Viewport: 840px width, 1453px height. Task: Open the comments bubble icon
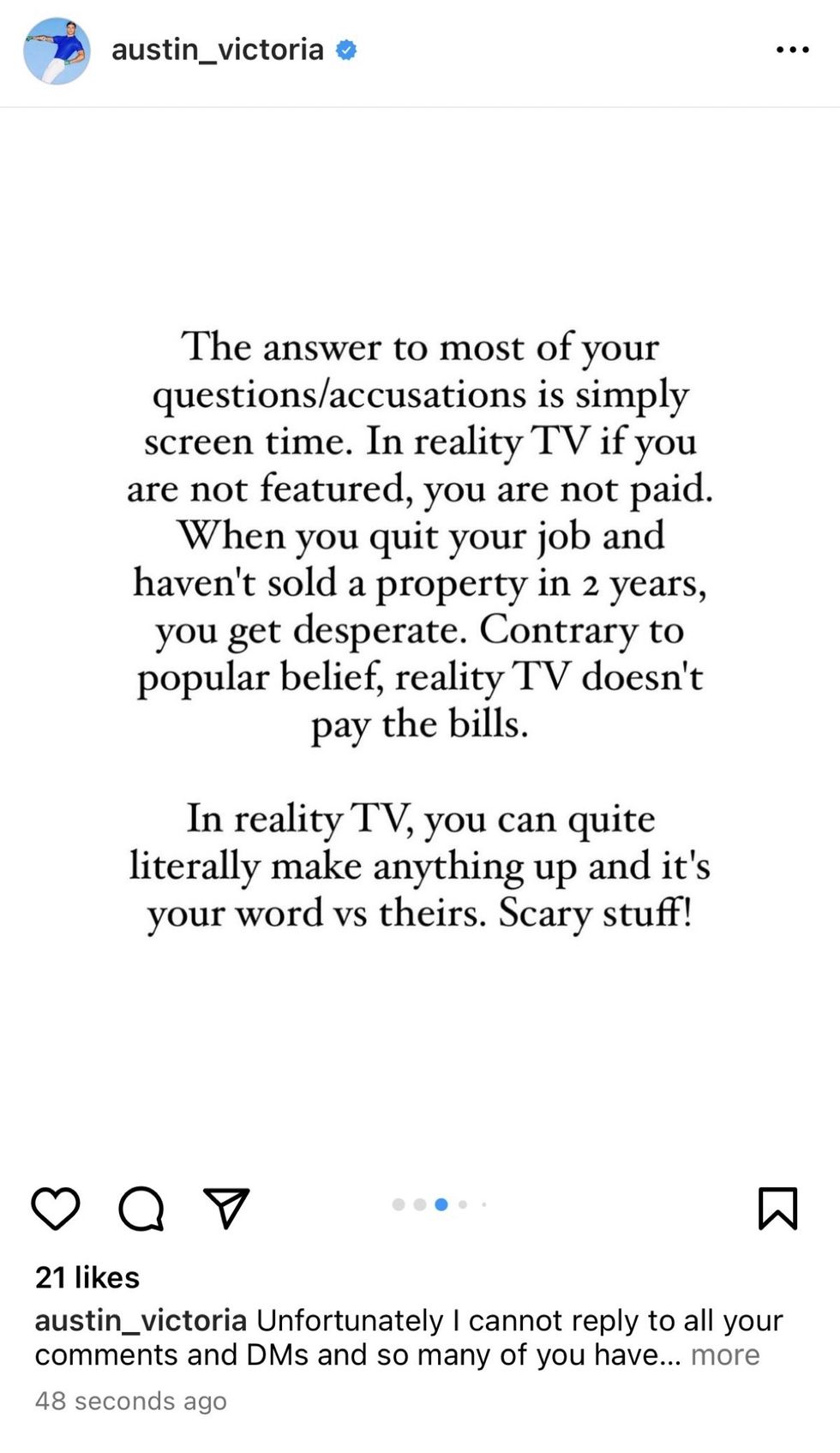(141, 1209)
